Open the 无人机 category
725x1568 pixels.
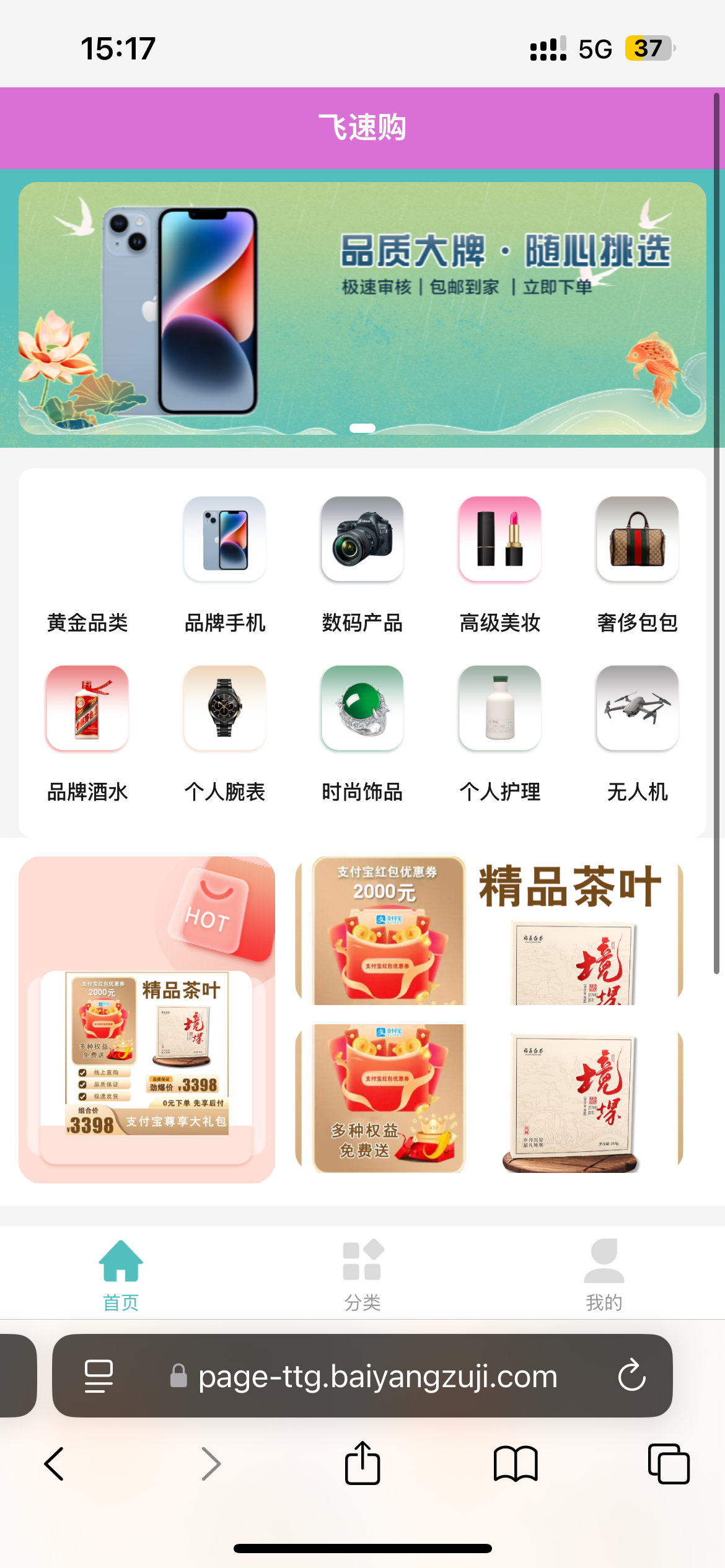point(638,734)
